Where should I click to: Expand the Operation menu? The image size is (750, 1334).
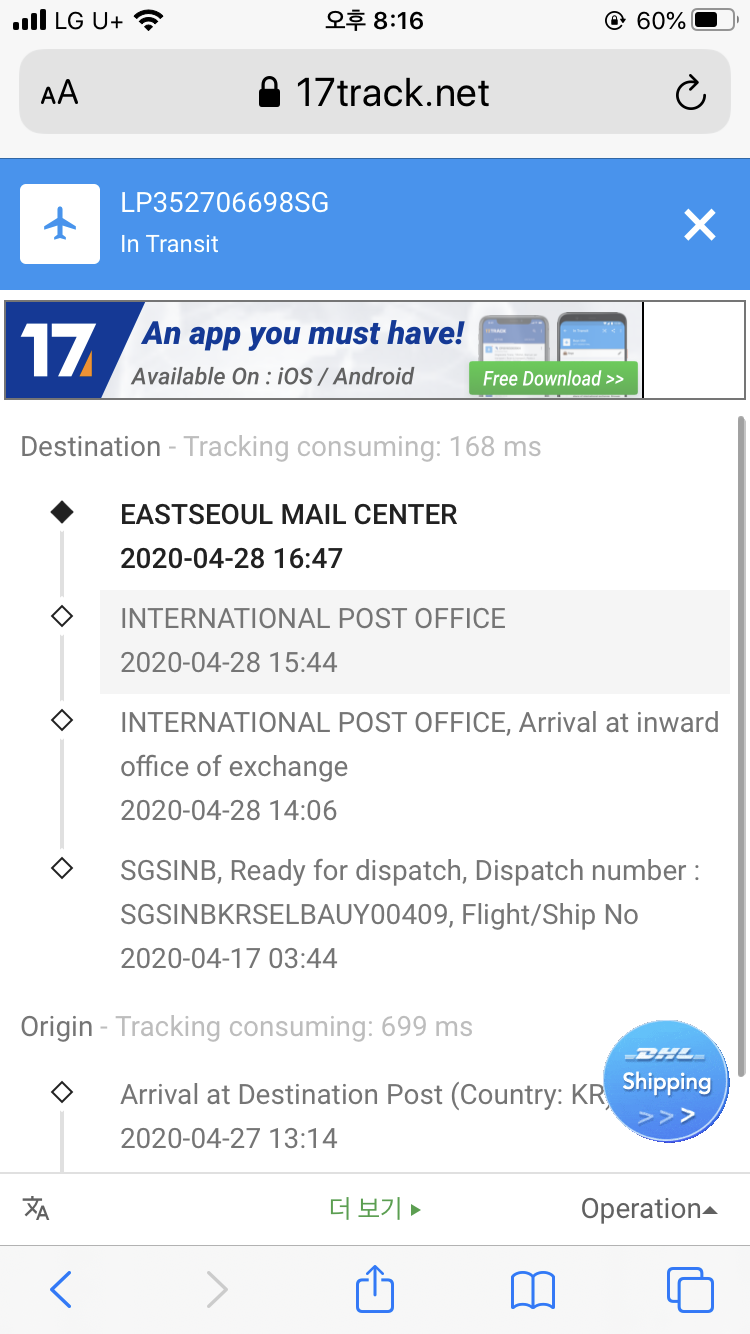[x=649, y=1208]
